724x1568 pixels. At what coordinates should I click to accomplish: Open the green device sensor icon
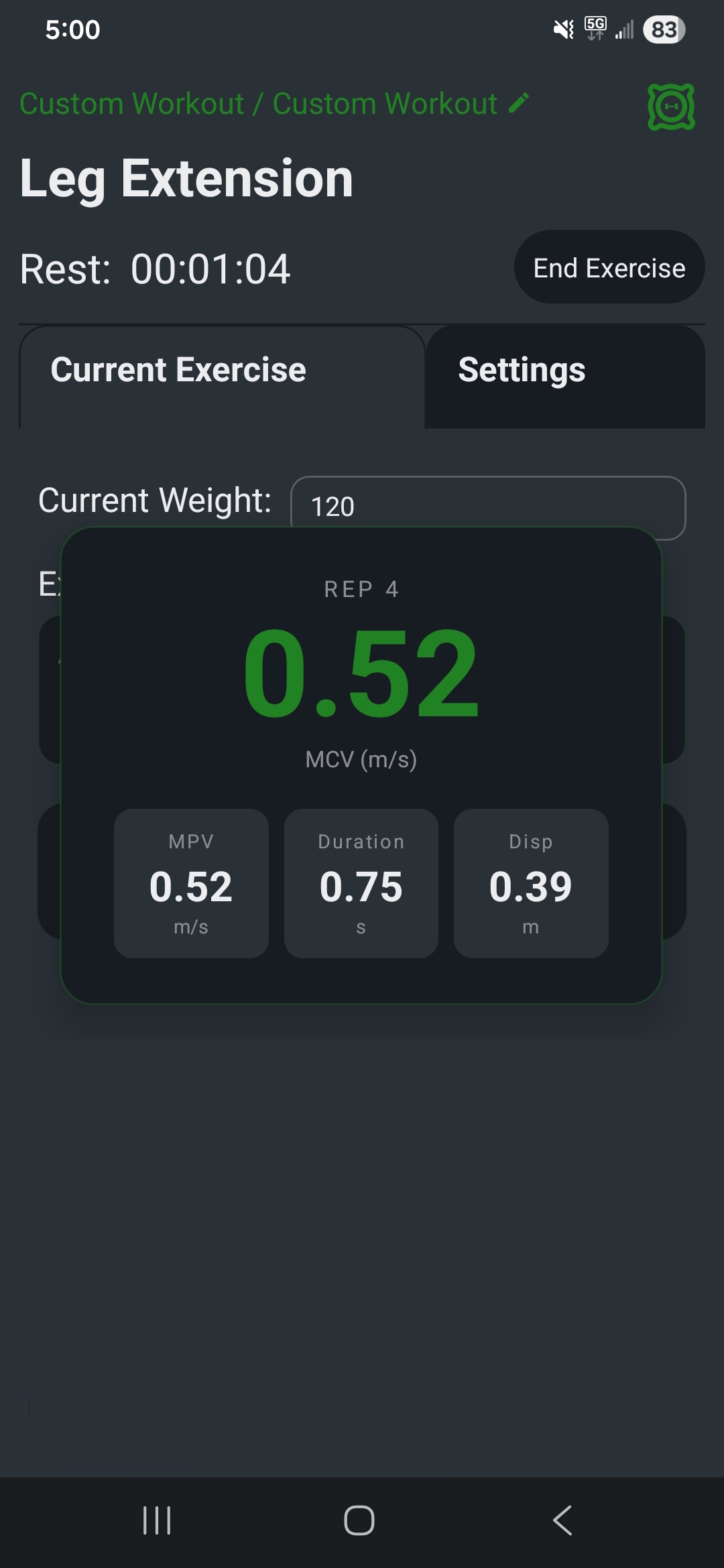(x=670, y=107)
